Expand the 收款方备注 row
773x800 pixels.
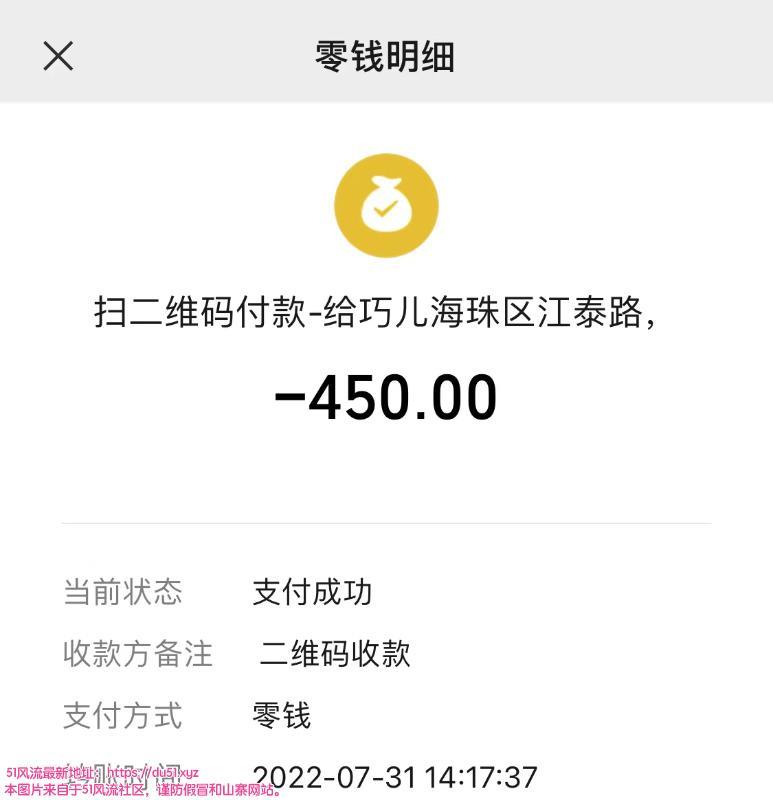[137, 654]
